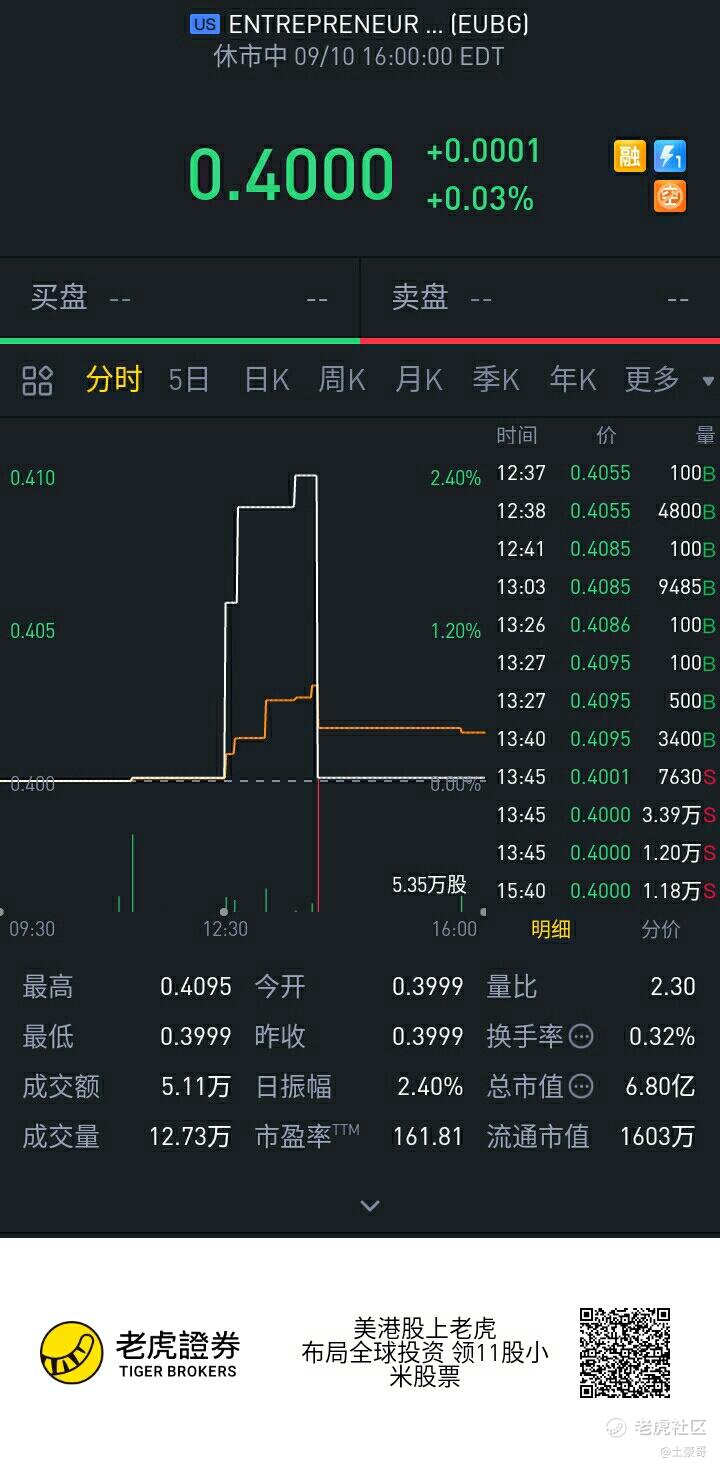Tap the blue lightning badge icon
720x1468 pixels.
tap(670, 156)
